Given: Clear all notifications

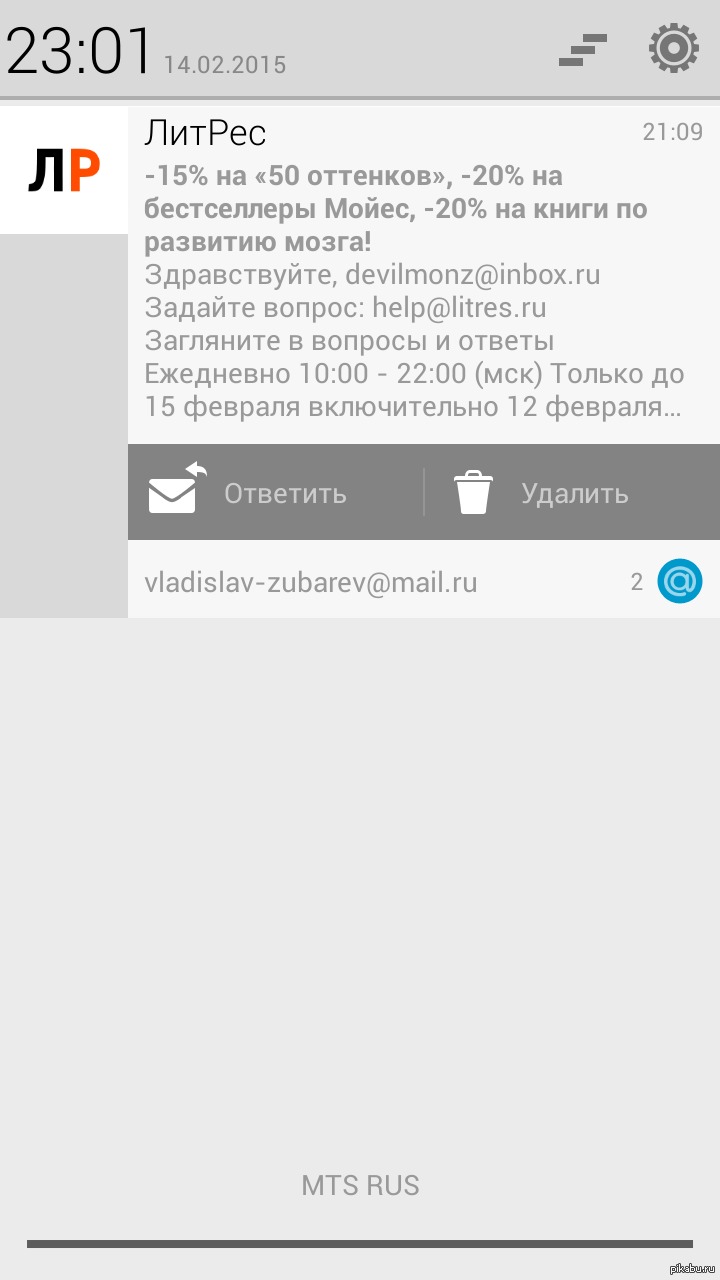Looking at the screenshot, I should pos(583,49).
